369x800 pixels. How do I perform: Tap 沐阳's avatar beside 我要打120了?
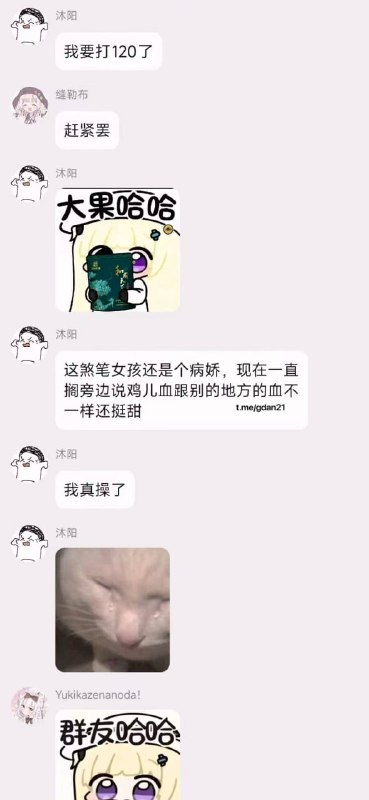(x=30, y=26)
